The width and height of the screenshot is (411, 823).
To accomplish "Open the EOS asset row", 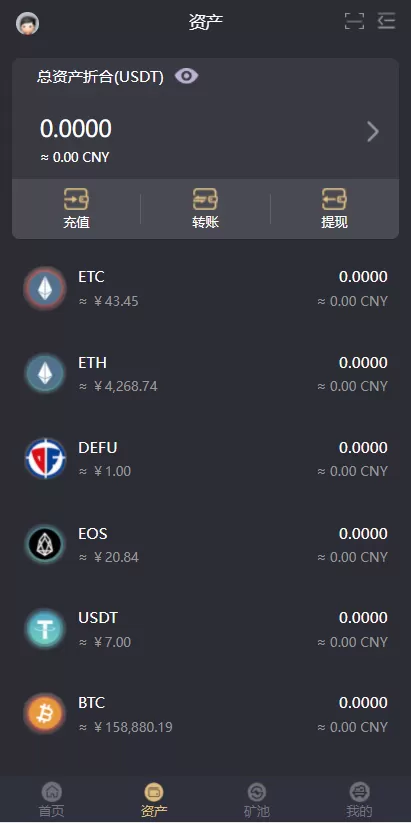I will [205, 545].
